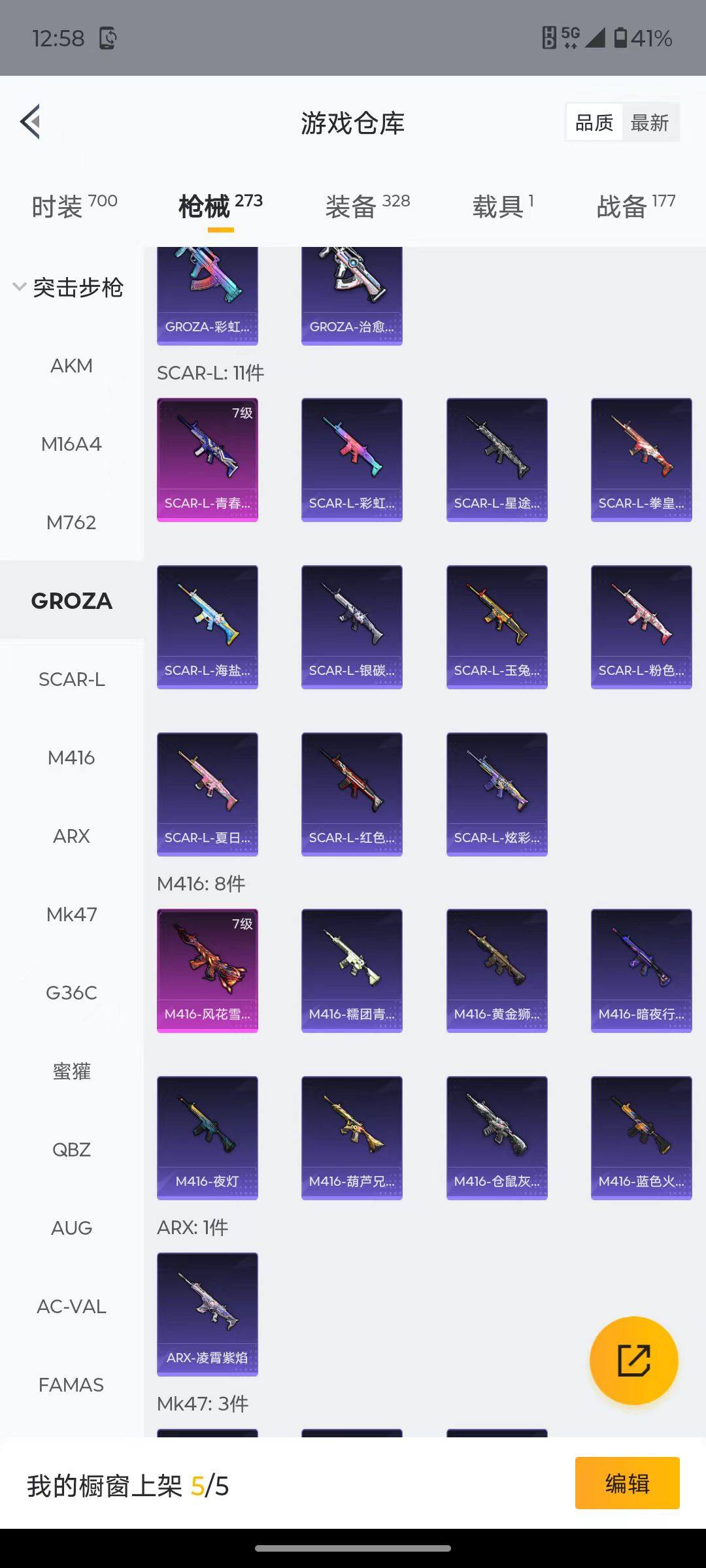Sort by 最新
Image resolution: width=706 pixels, height=1568 pixels.
coord(649,123)
